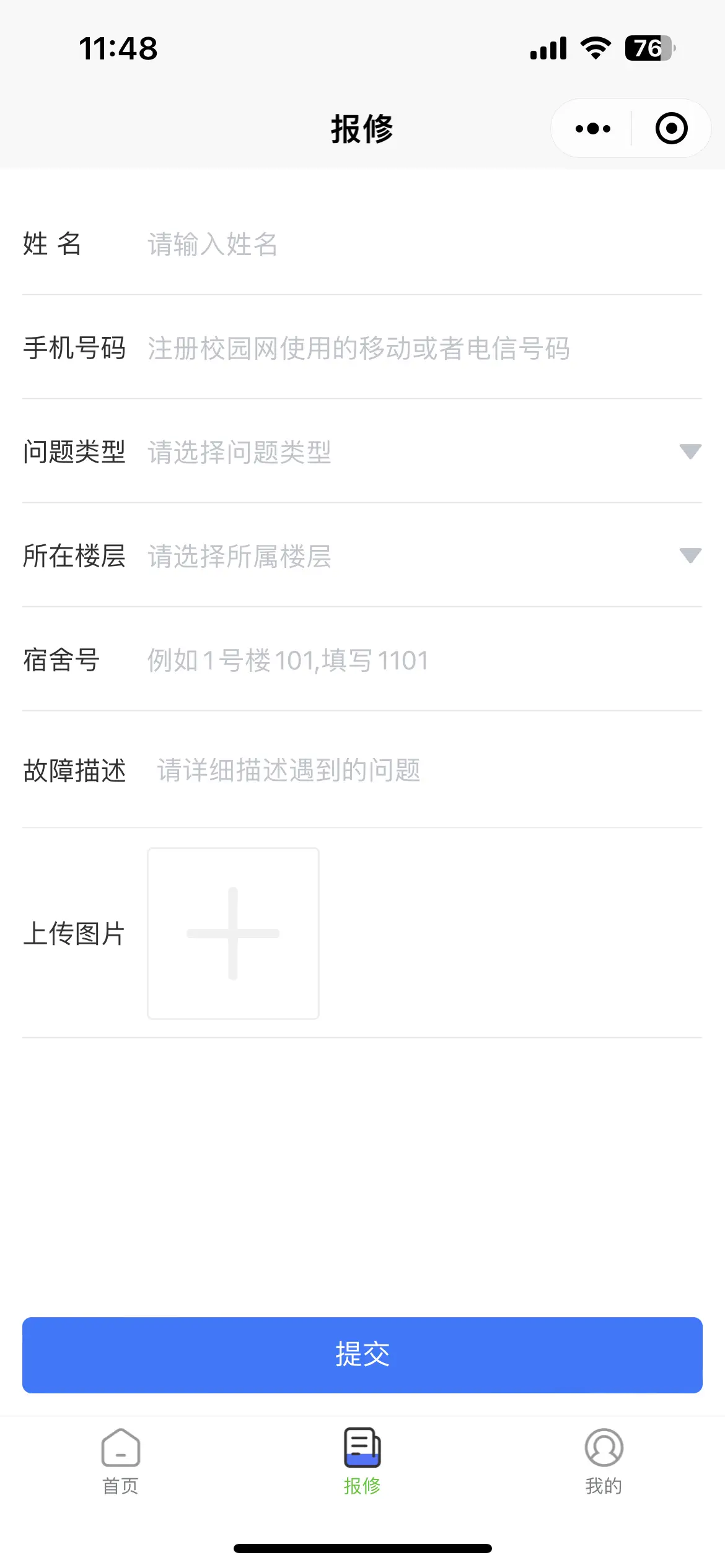The width and height of the screenshot is (725, 1568).
Task: Tap the 姓名 name input field
Action: (424, 244)
